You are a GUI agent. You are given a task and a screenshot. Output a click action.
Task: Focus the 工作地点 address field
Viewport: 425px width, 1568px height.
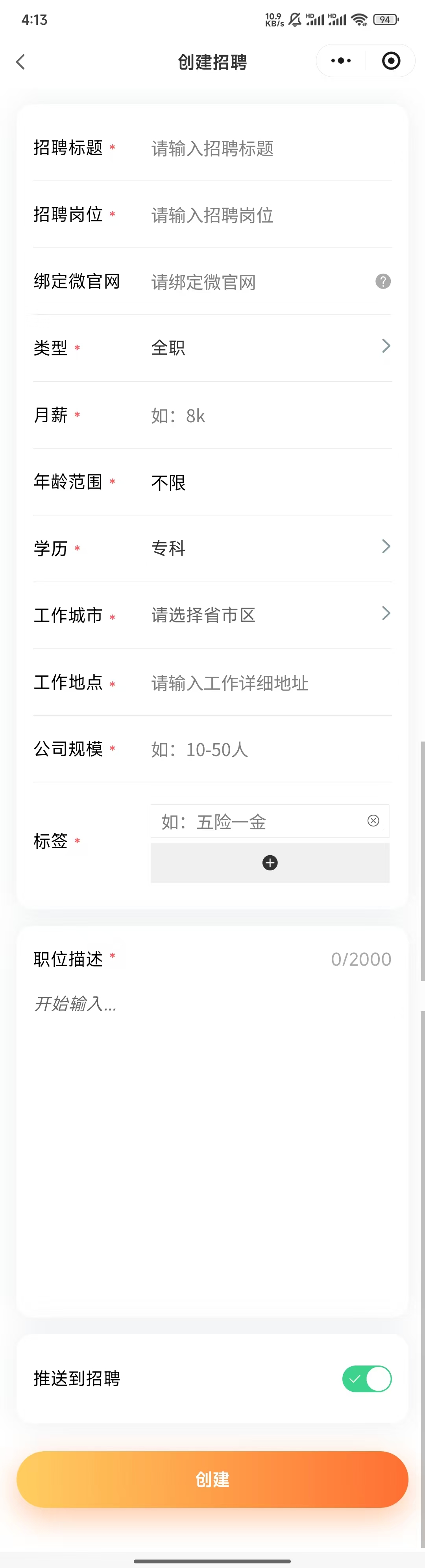pos(268,683)
